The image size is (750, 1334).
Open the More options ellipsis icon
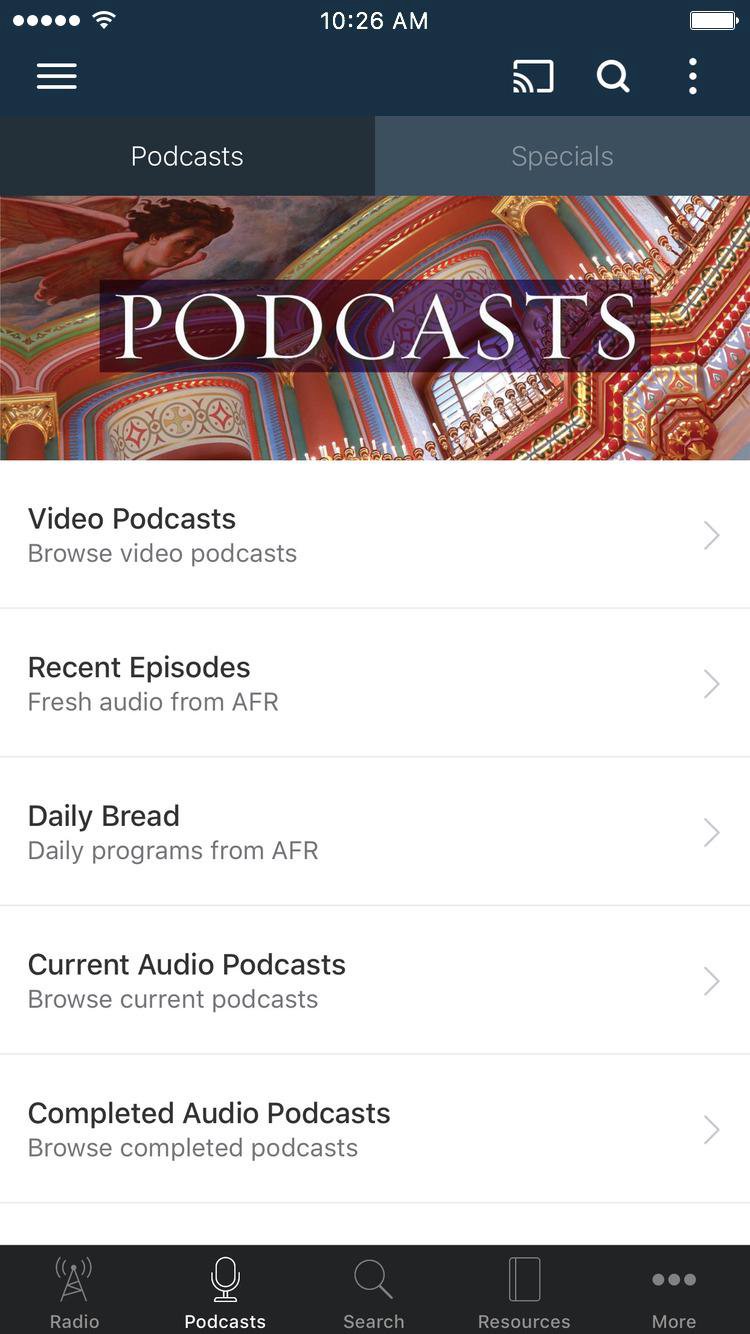[x=673, y=1280]
